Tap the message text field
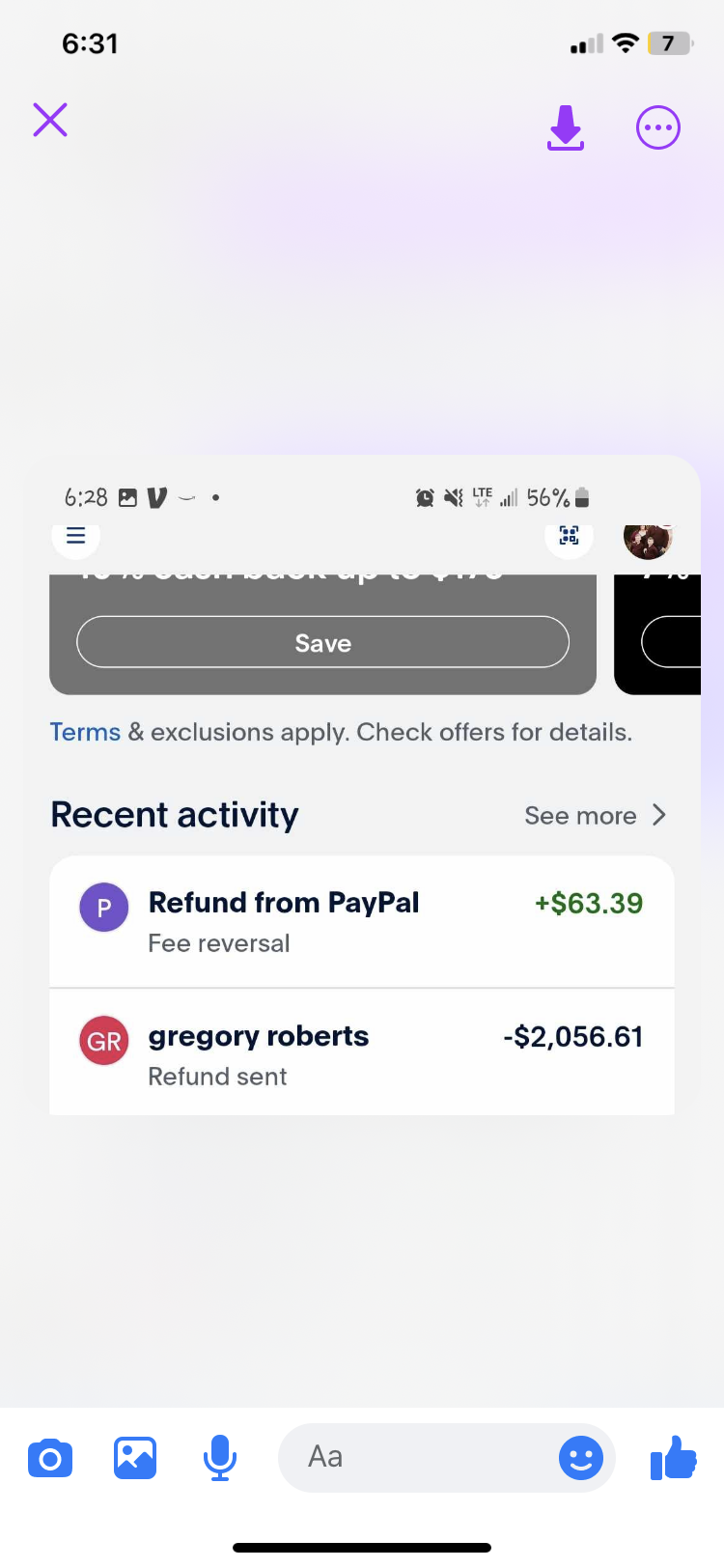This screenshot has width=724, height=1568. (415, 1458)
